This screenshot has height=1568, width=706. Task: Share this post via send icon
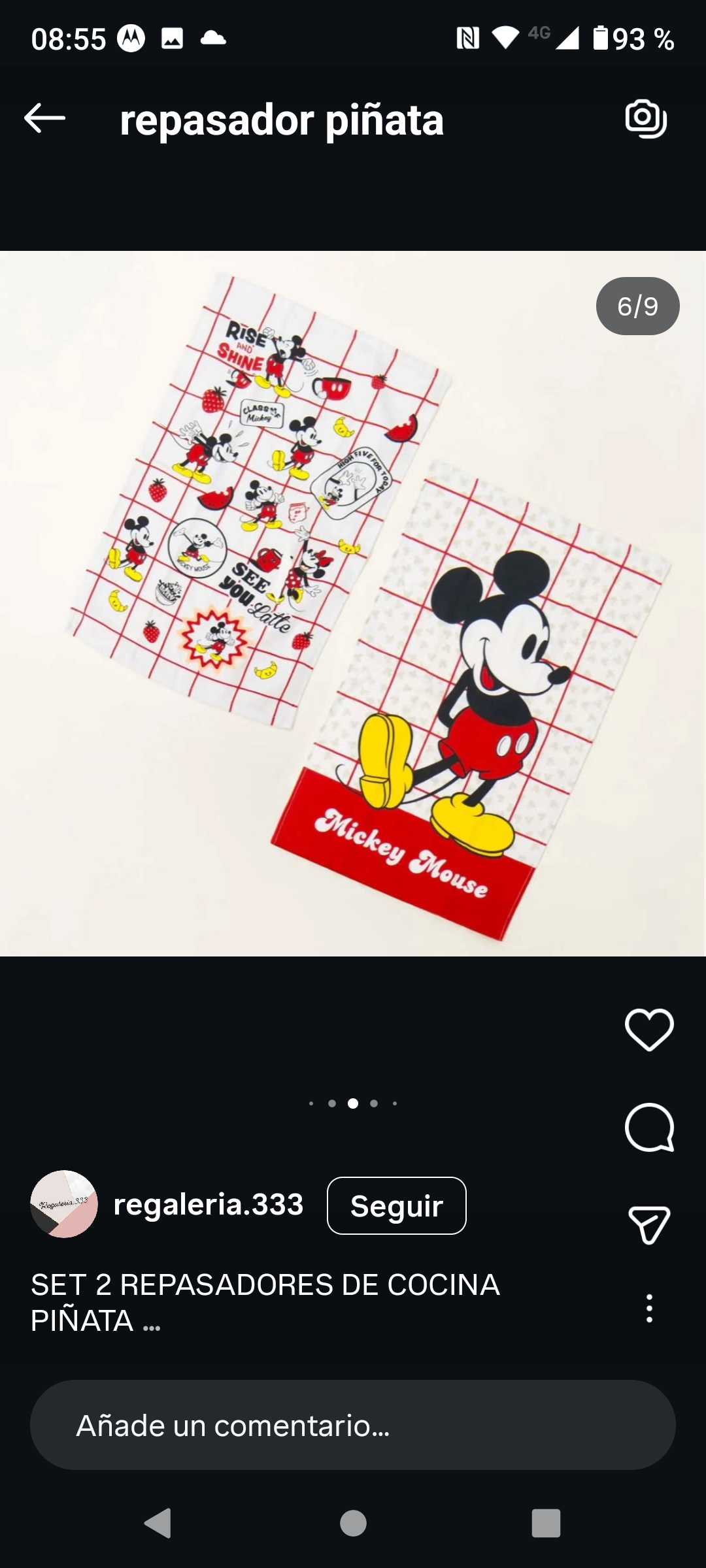coord(649,1225)
